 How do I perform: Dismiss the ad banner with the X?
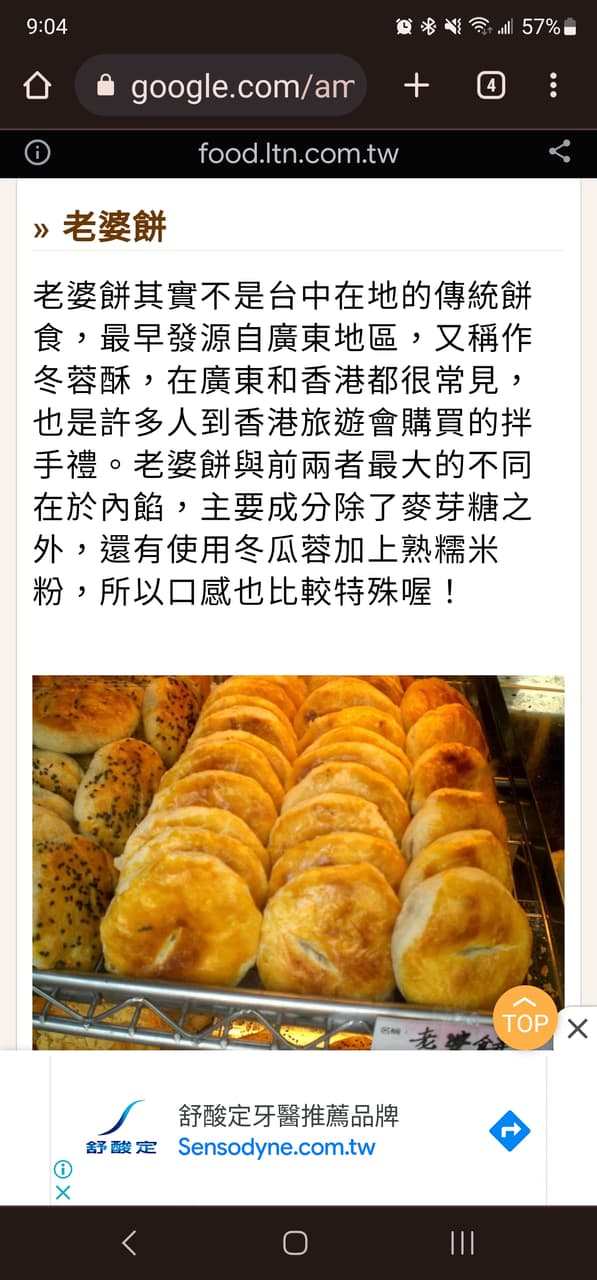(x=577, y=1029)
